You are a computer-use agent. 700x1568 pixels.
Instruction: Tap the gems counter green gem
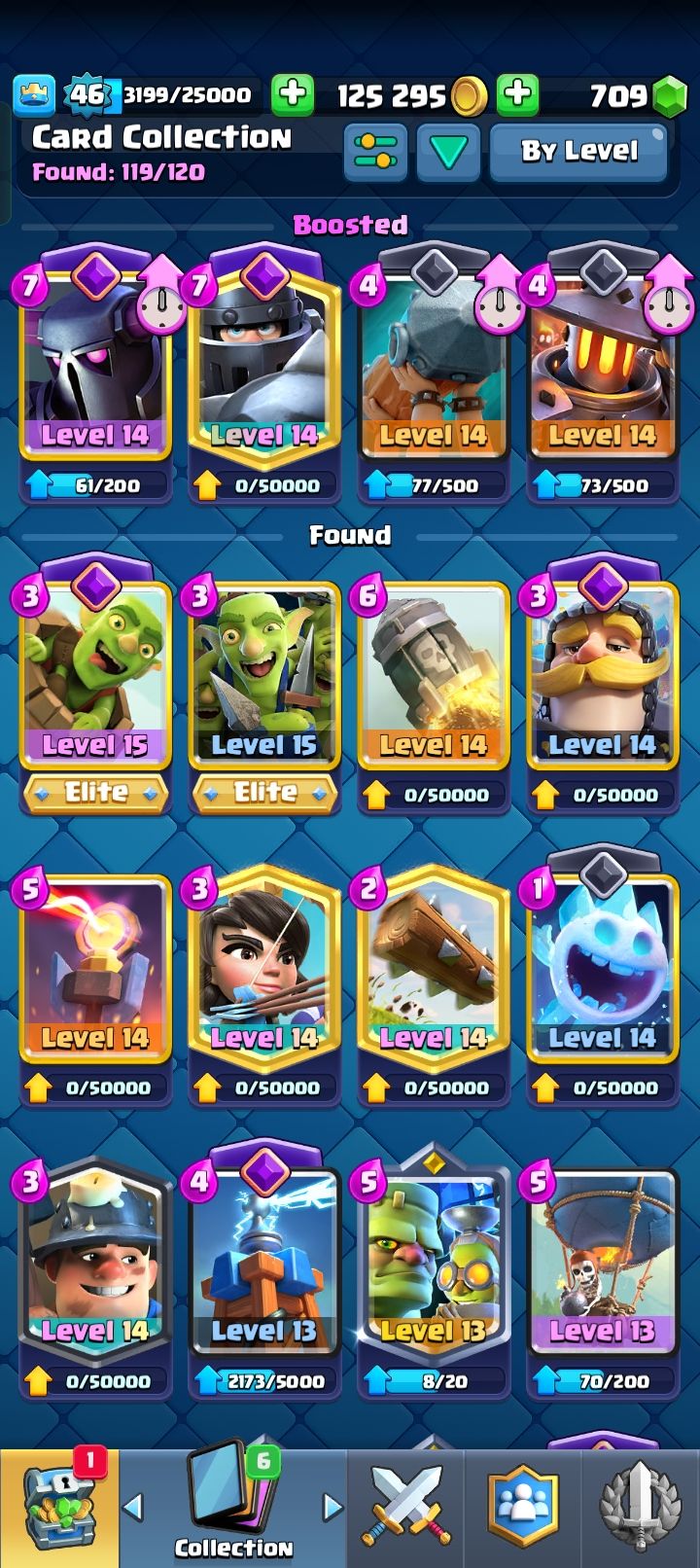[669, 95]
